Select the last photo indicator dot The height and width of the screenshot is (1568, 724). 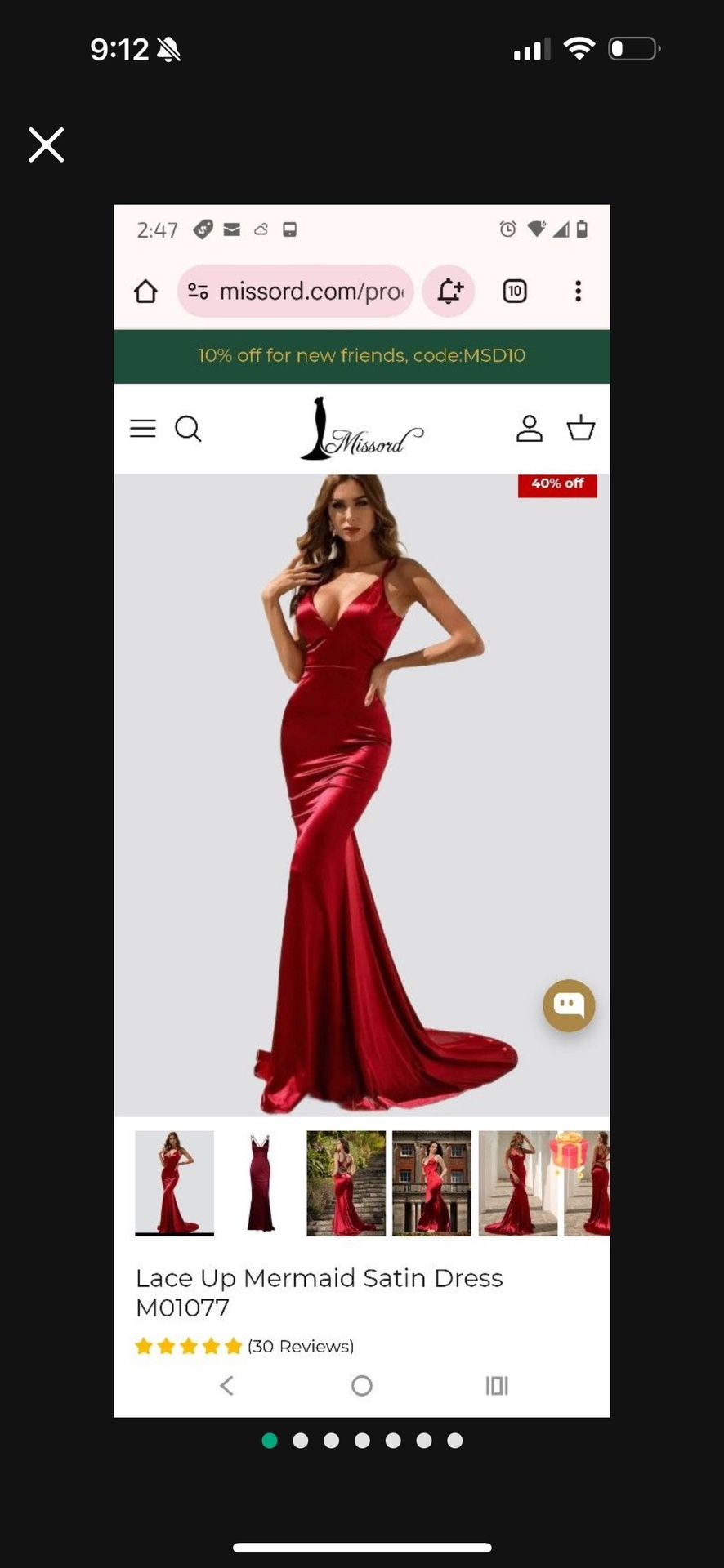point(455,1441)
